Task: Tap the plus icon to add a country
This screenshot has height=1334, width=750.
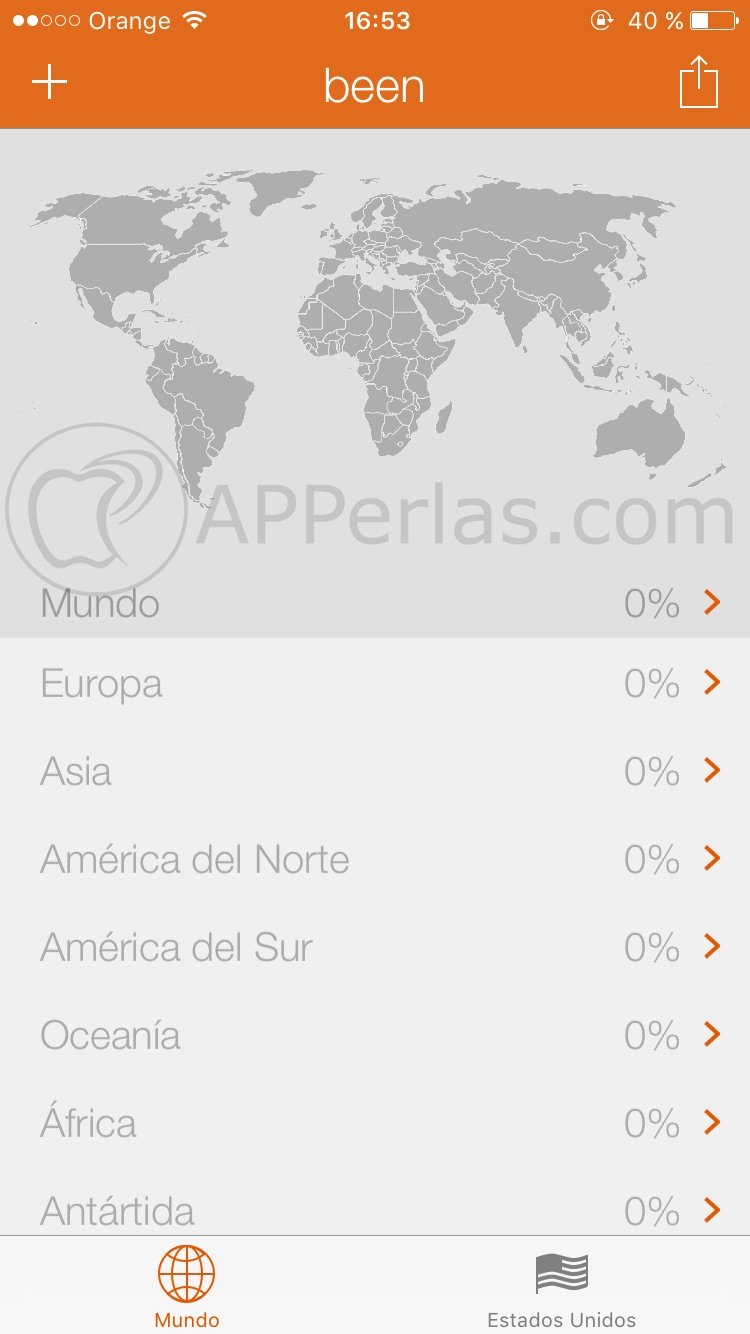Action: pos(49,83)
